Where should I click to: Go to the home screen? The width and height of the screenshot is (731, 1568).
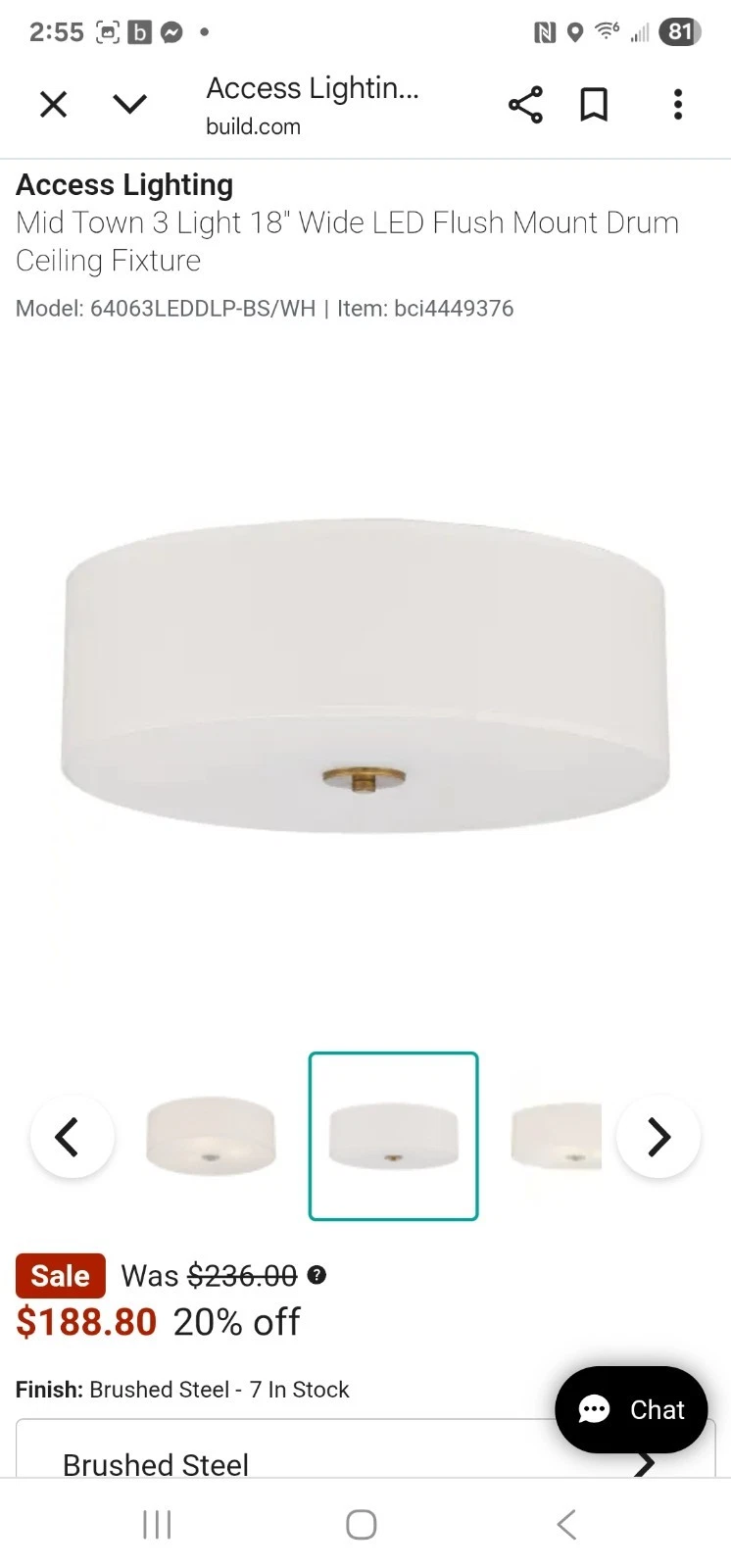(x=362, y=1524)
